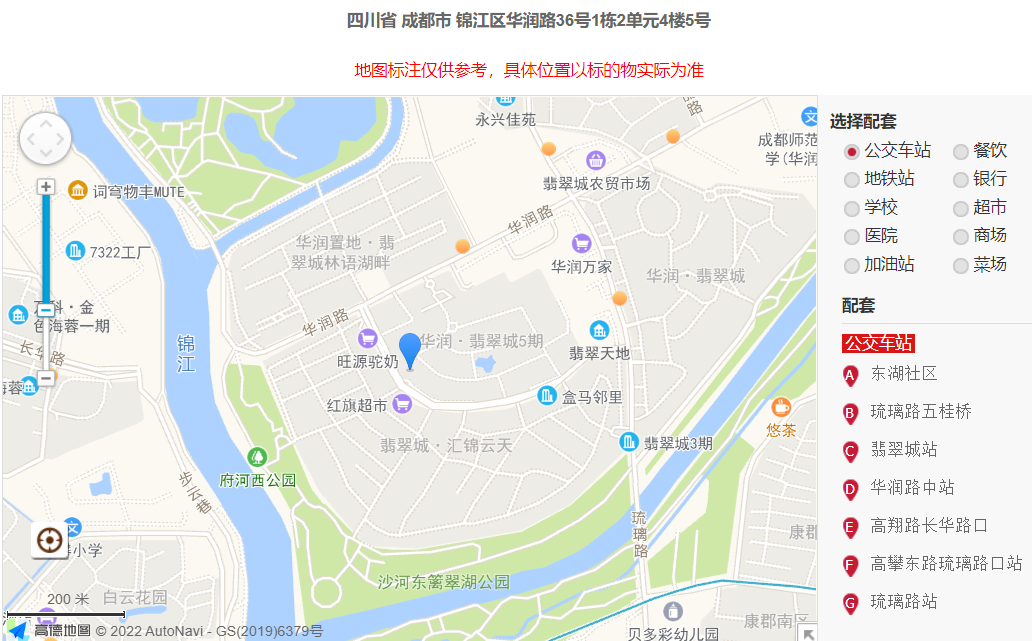This screenshot has height=641, width=1032.
Task: Show bus stop G 琉璃路站
Action: [x=903, y=602]
